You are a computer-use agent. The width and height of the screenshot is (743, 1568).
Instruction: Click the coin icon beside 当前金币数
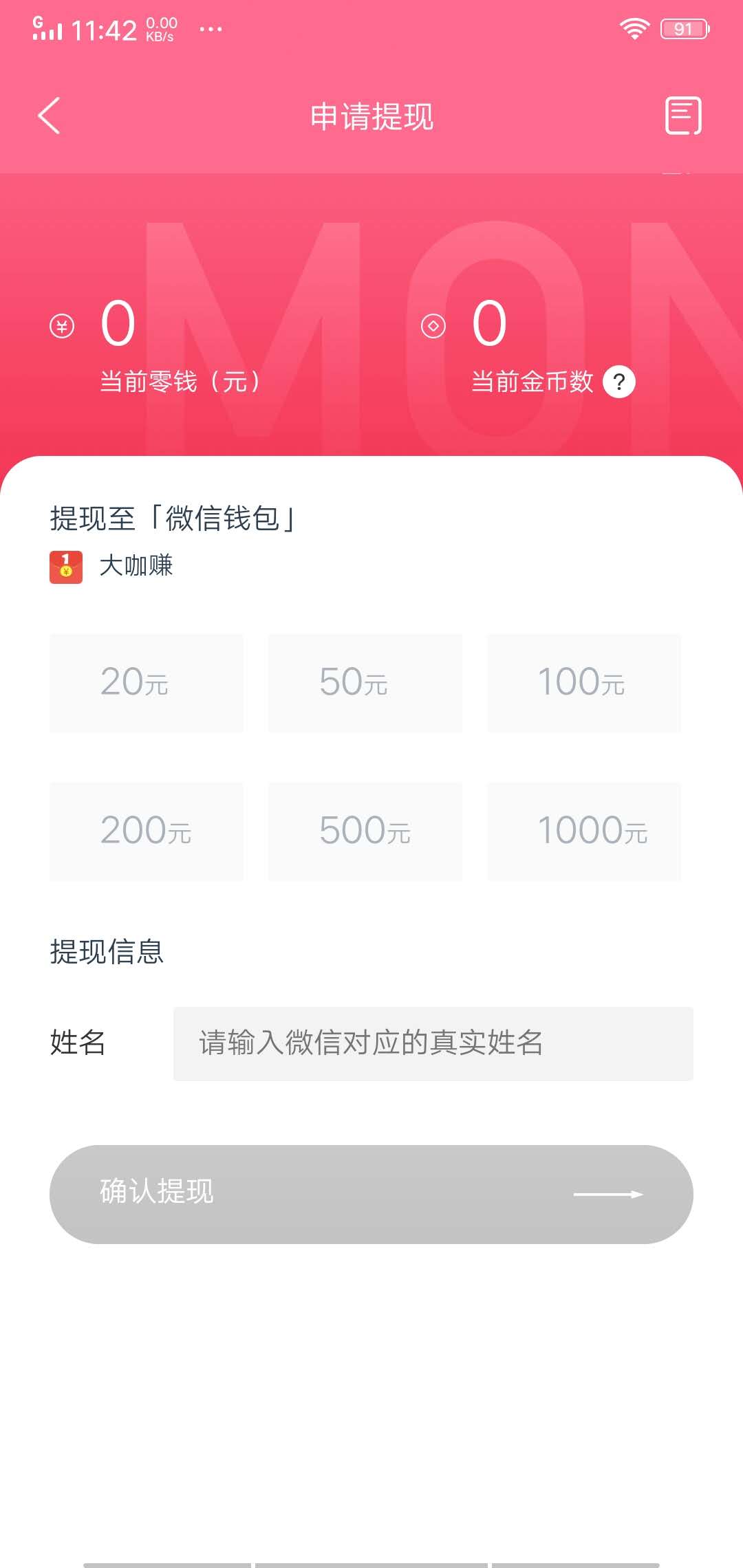433,327
